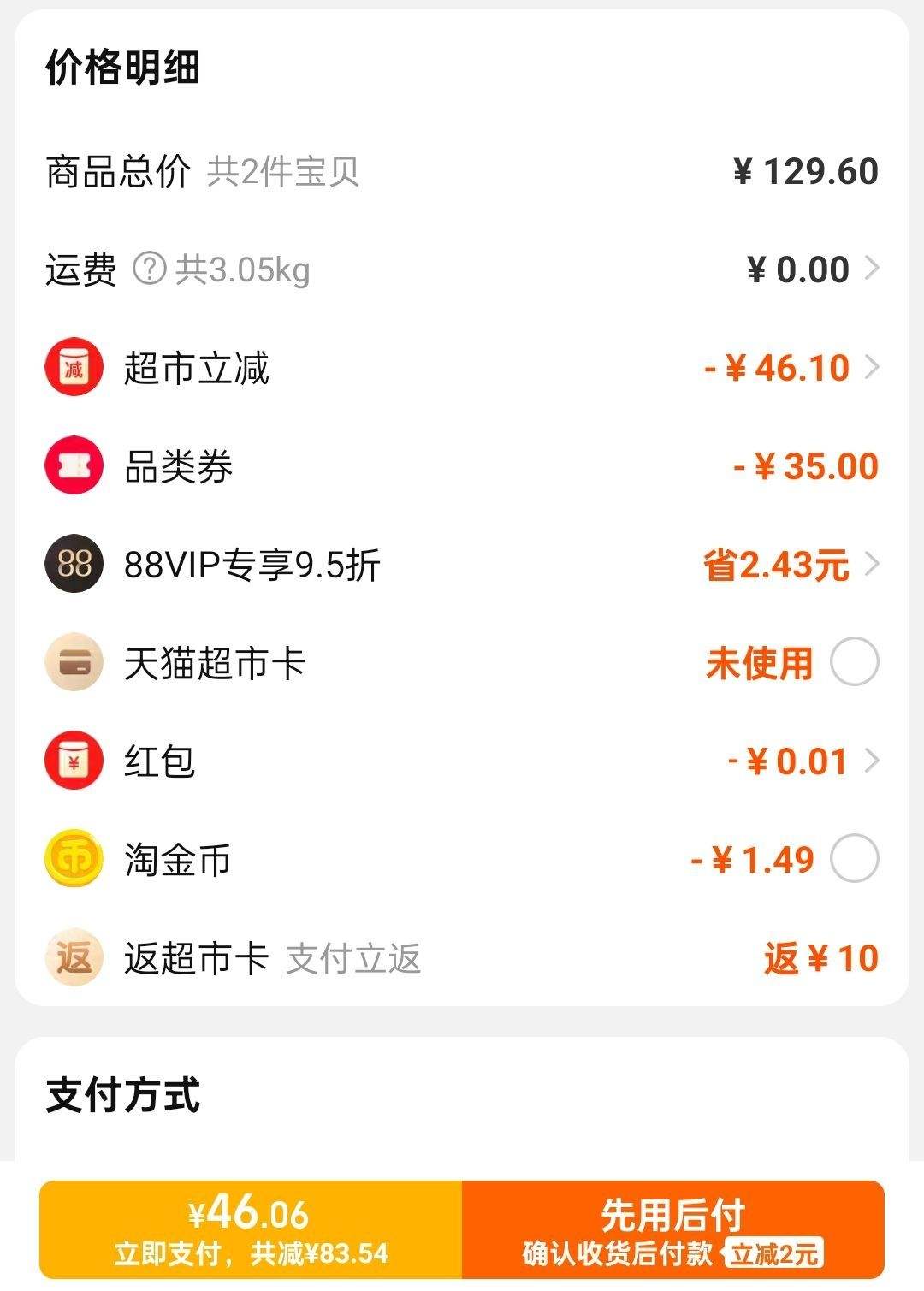Click the 超市立减 red coupon icon
The image size is (924, 1291).
72,368
